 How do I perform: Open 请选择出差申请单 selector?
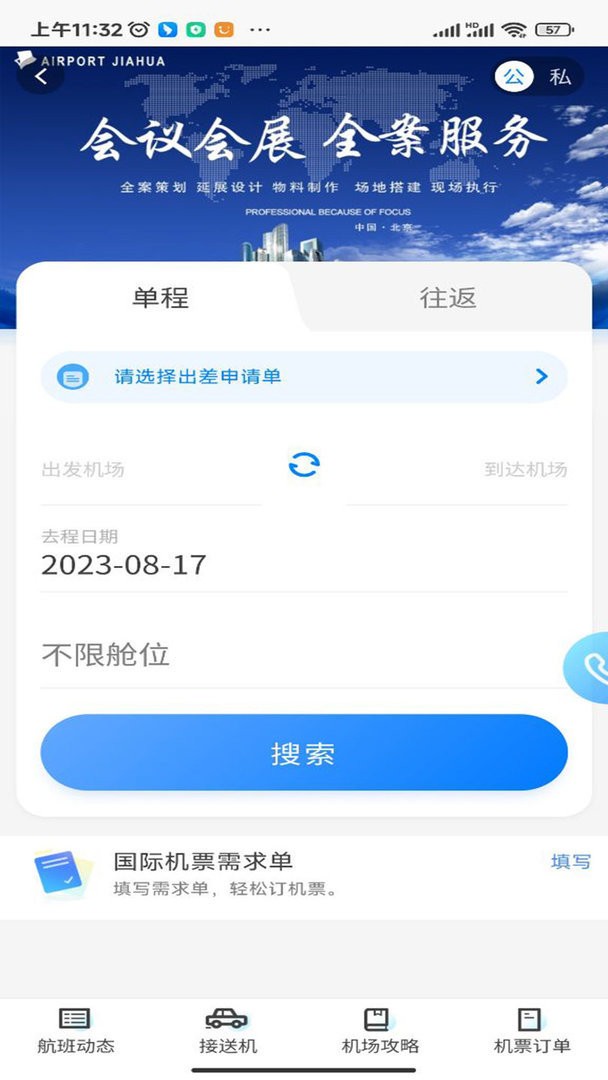pyautogui.click(x=304, y=377)
